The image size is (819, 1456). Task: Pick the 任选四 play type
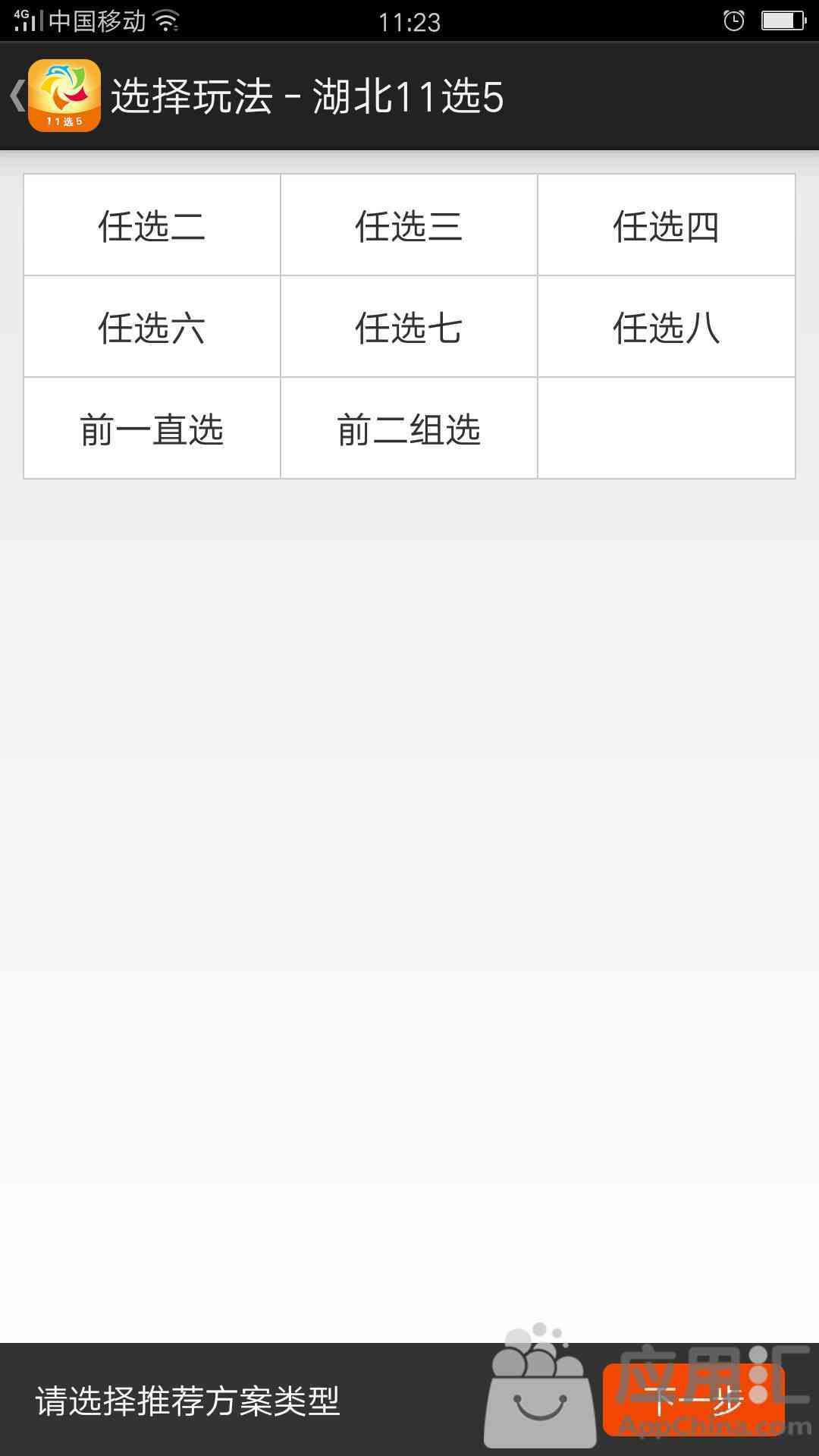[667, 225]
